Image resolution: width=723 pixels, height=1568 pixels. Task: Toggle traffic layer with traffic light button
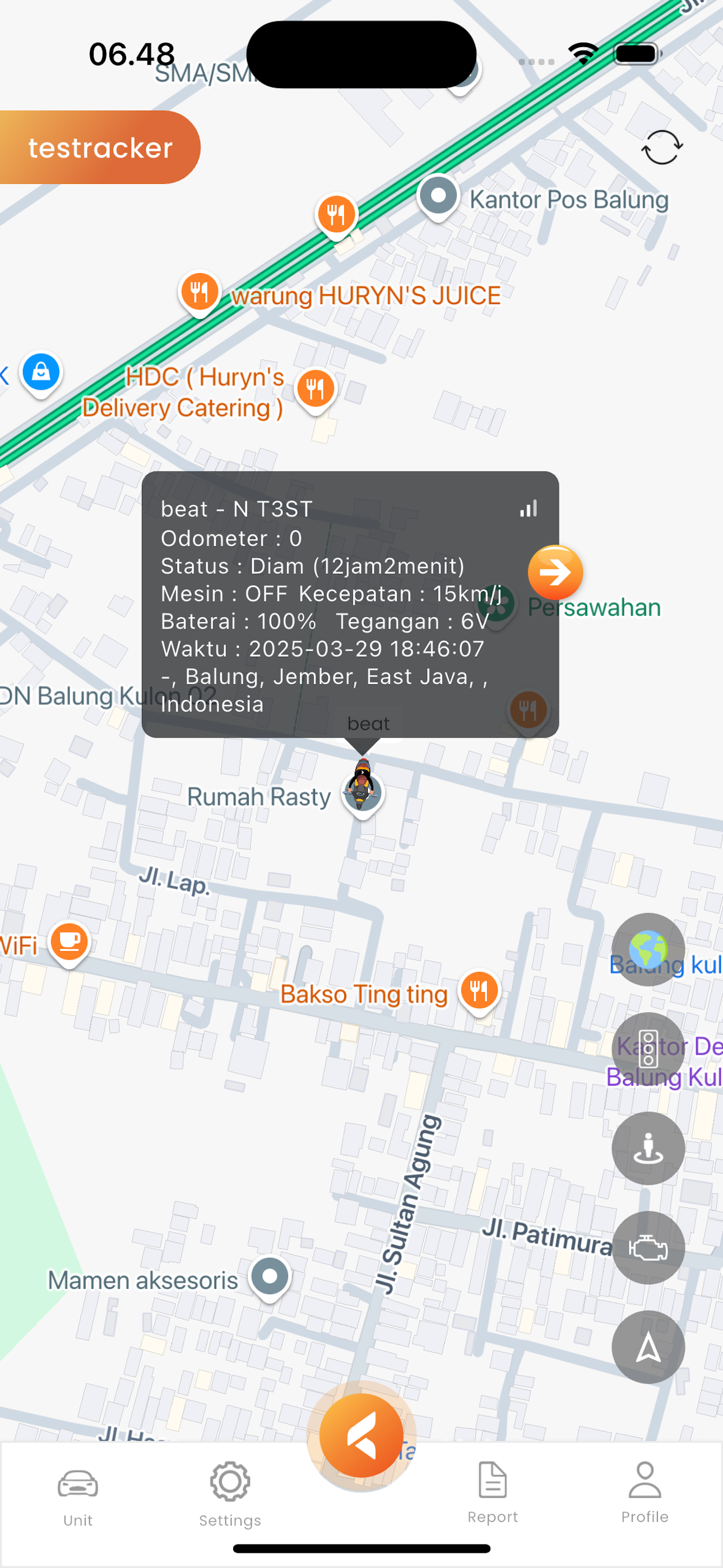648,1049
